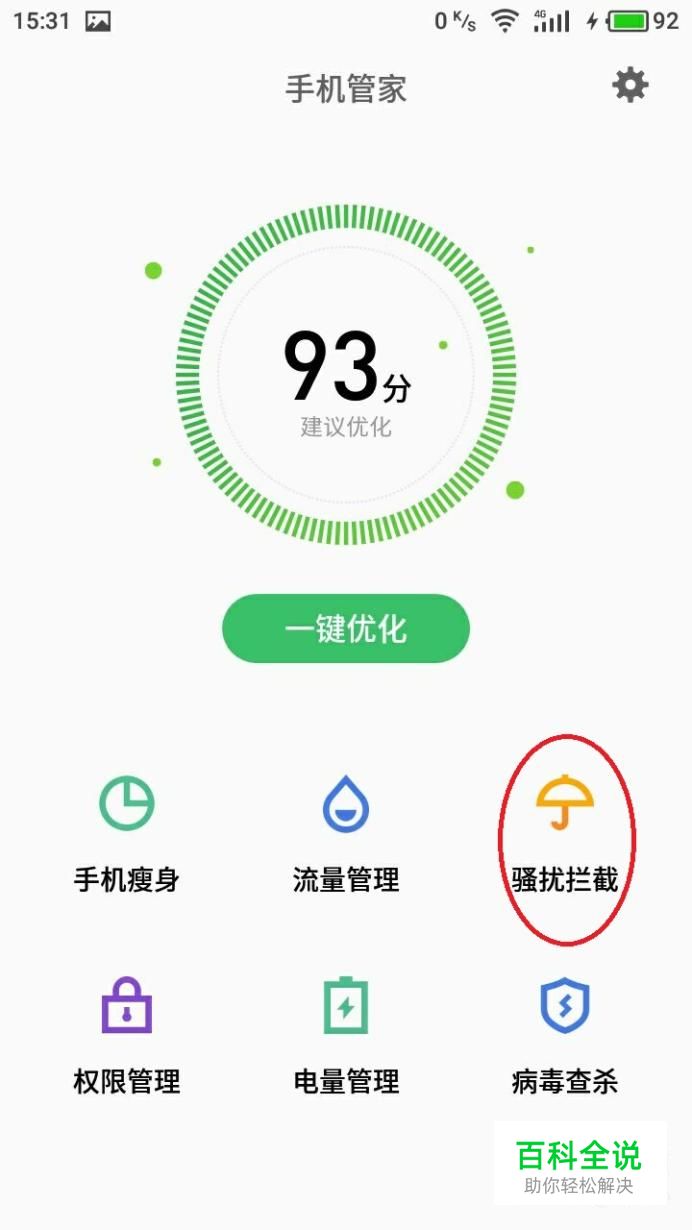Open 流量管理 data usage

tap(346, 832)
